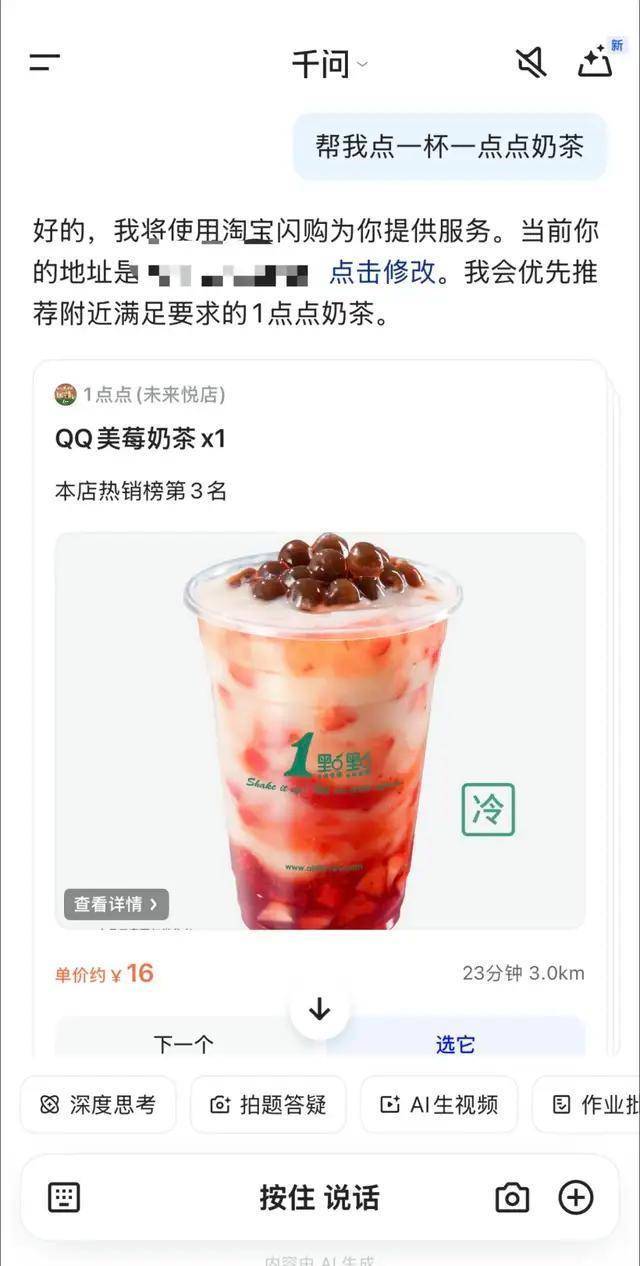Screen dimensions: 640x1266
Task: Open more attachments with the plus icon
Action: pyautogui.click(x=576, y=1197)
